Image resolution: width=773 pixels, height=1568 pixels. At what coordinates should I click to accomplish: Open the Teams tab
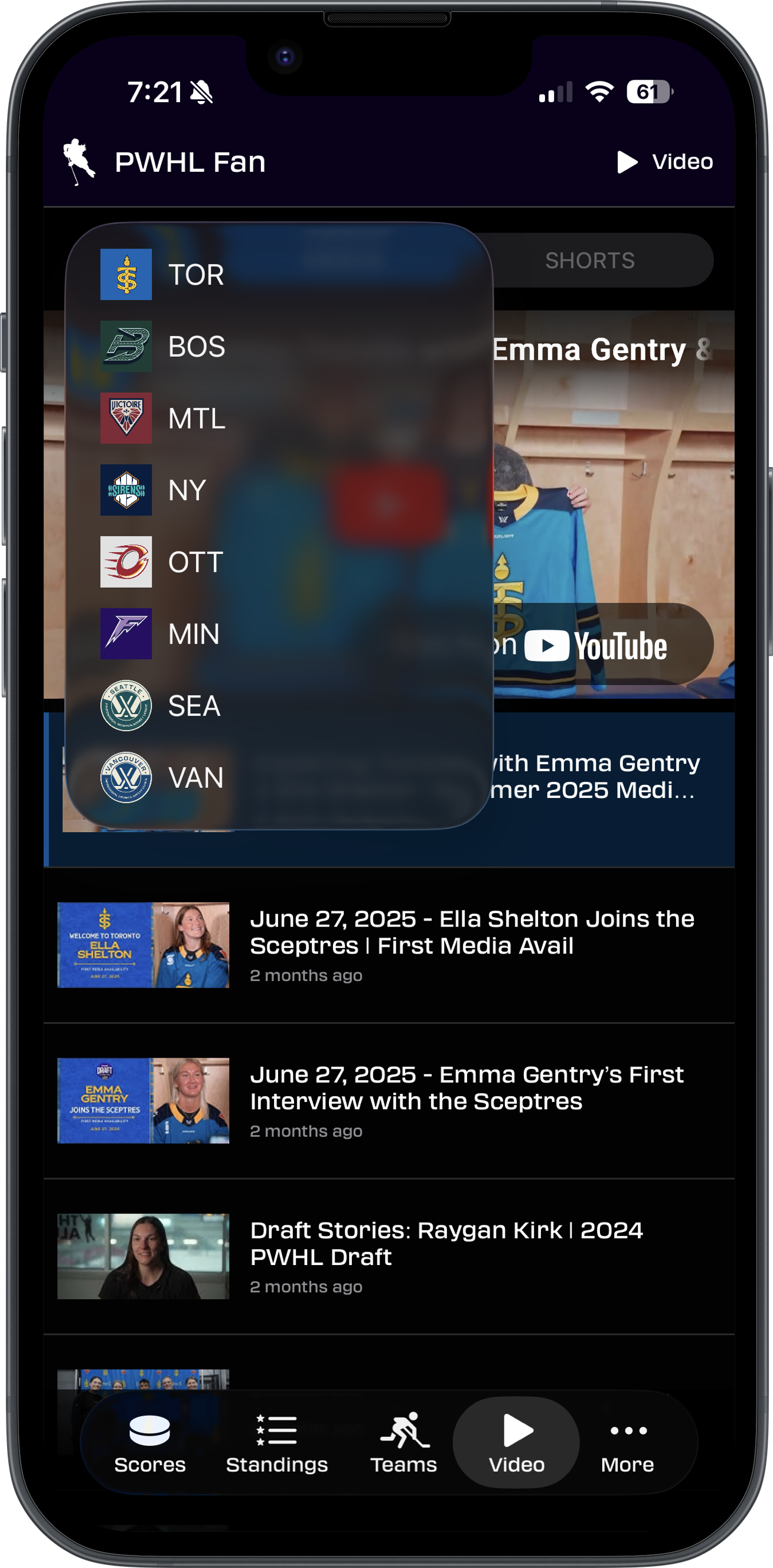click(403, 1443)
